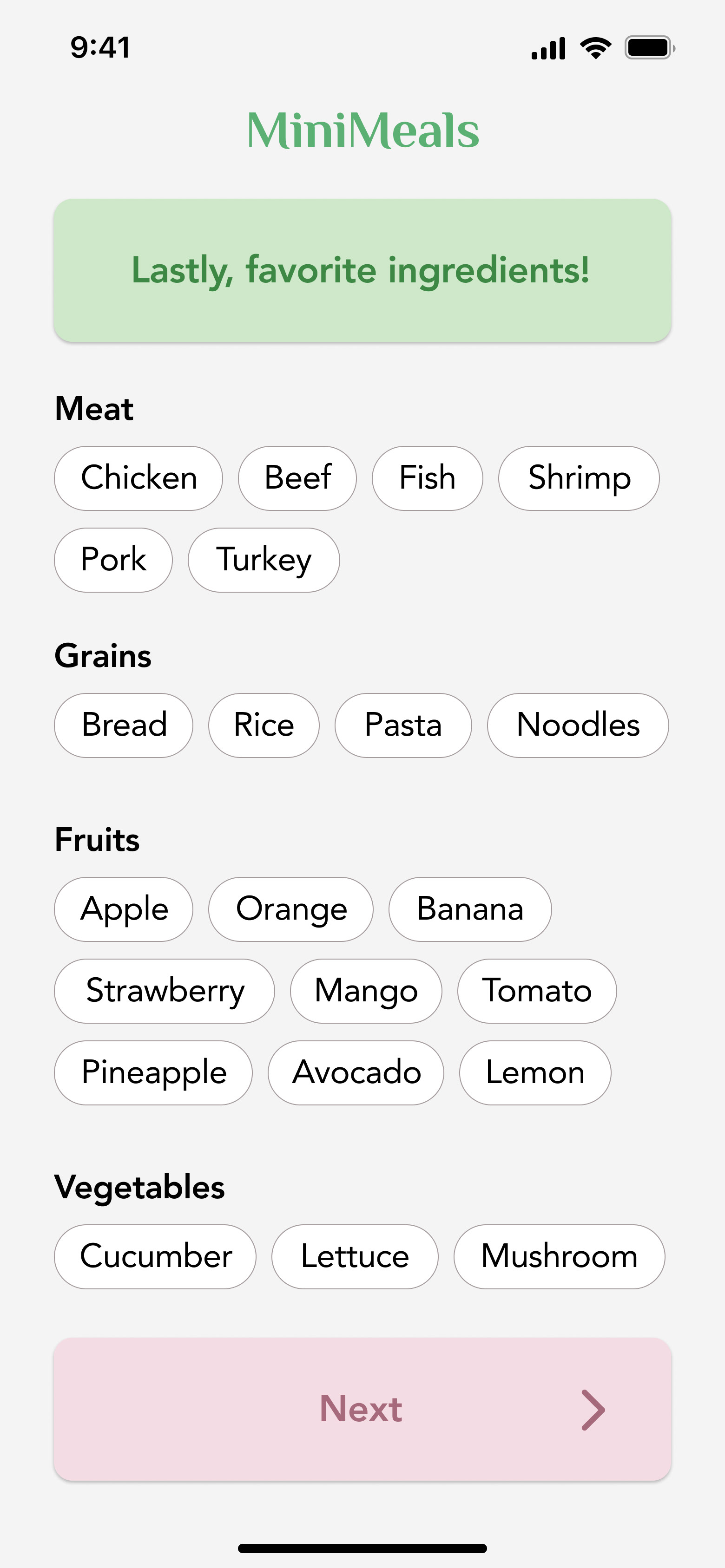The height and width of the screenshot is (1568, 725).
Task: Continue with the Next button
Action: click(x=362, y=1409)
